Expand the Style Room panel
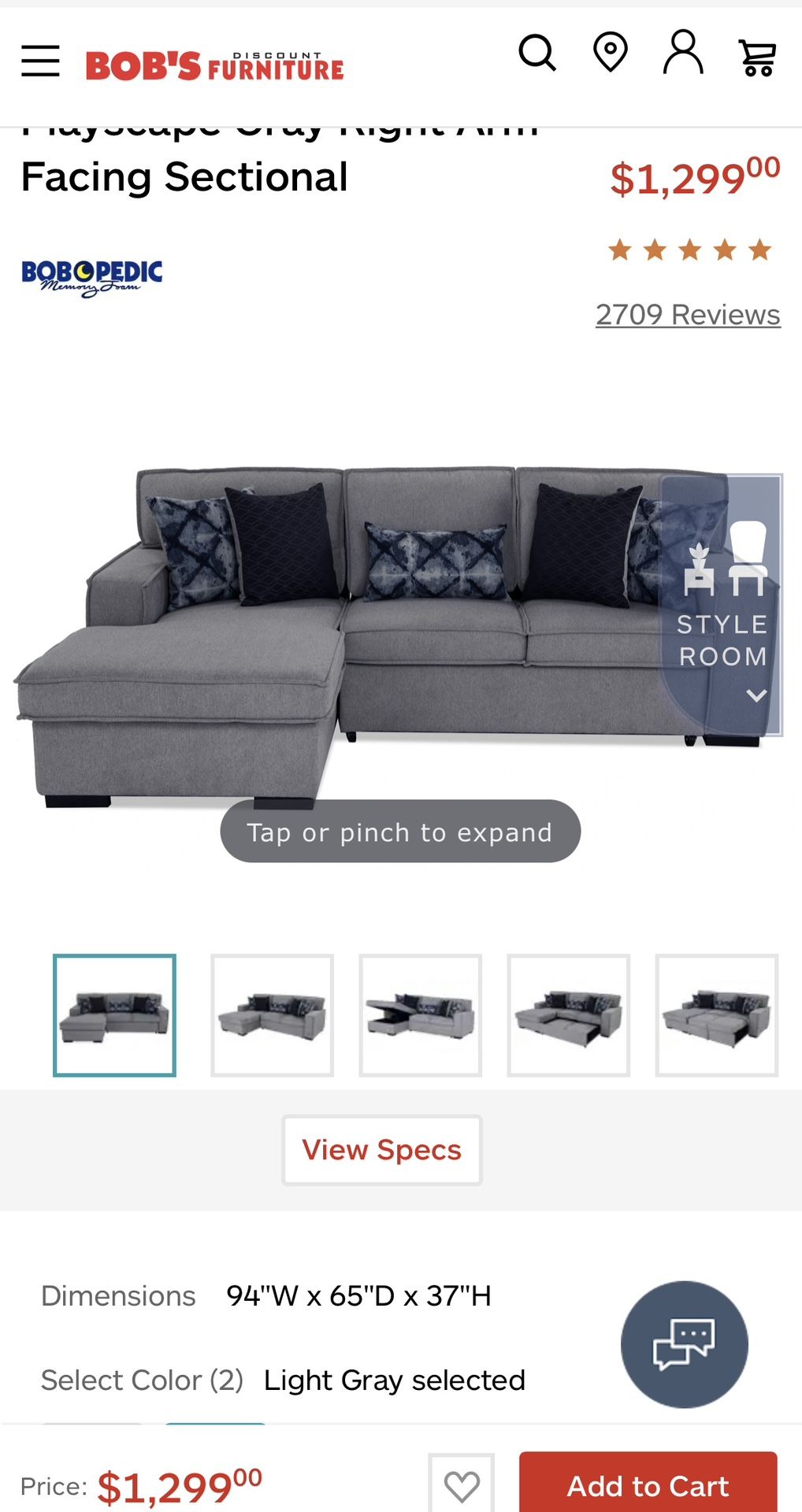Screen dimensions: 802x1512 point(721,605)
